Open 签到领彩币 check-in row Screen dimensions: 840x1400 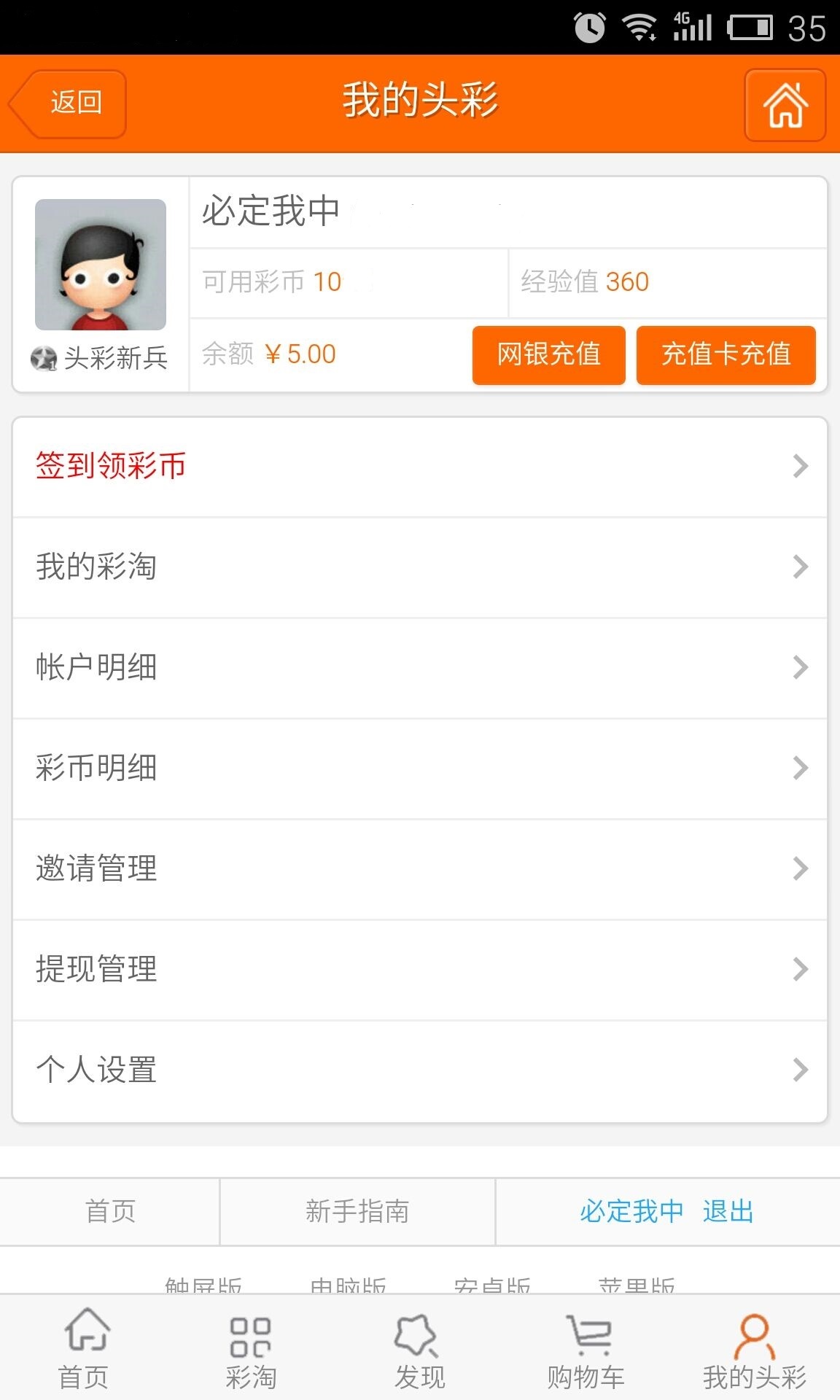pyautogui.click(x=419, y=466)
